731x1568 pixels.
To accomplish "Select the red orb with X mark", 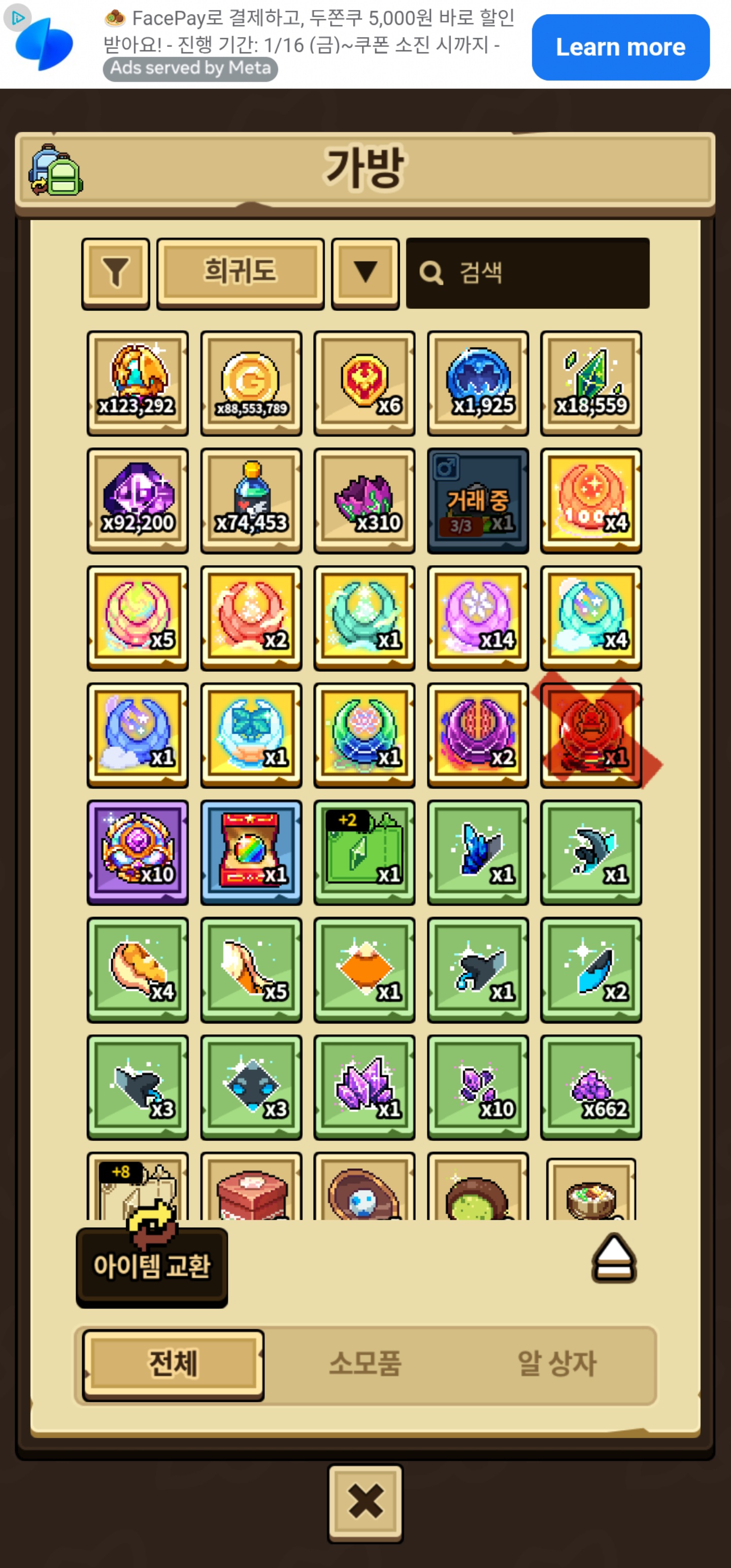I will click(591, 735).
